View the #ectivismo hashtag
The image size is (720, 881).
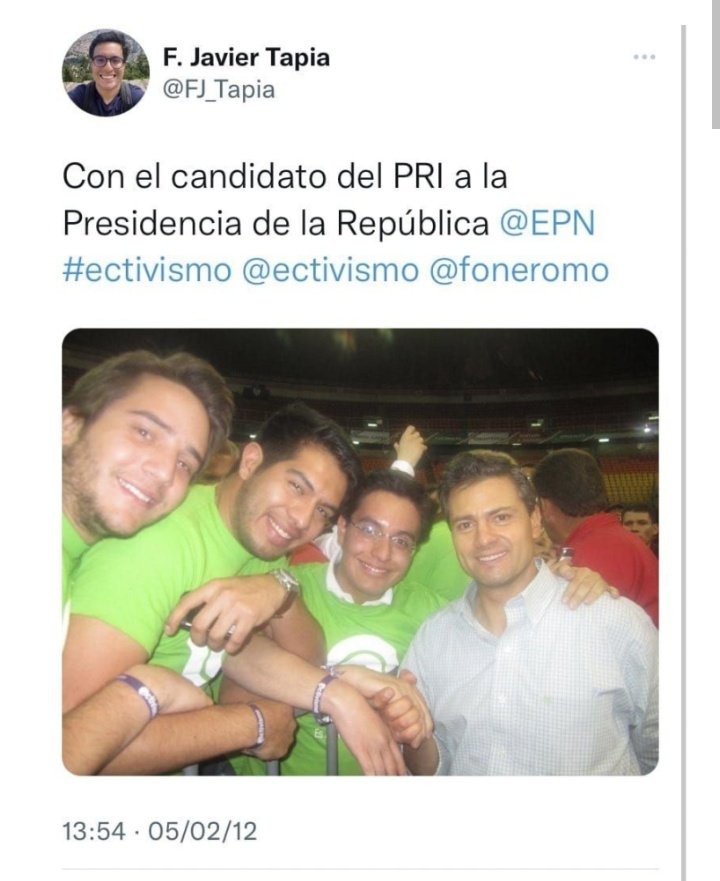click(146, 271)
